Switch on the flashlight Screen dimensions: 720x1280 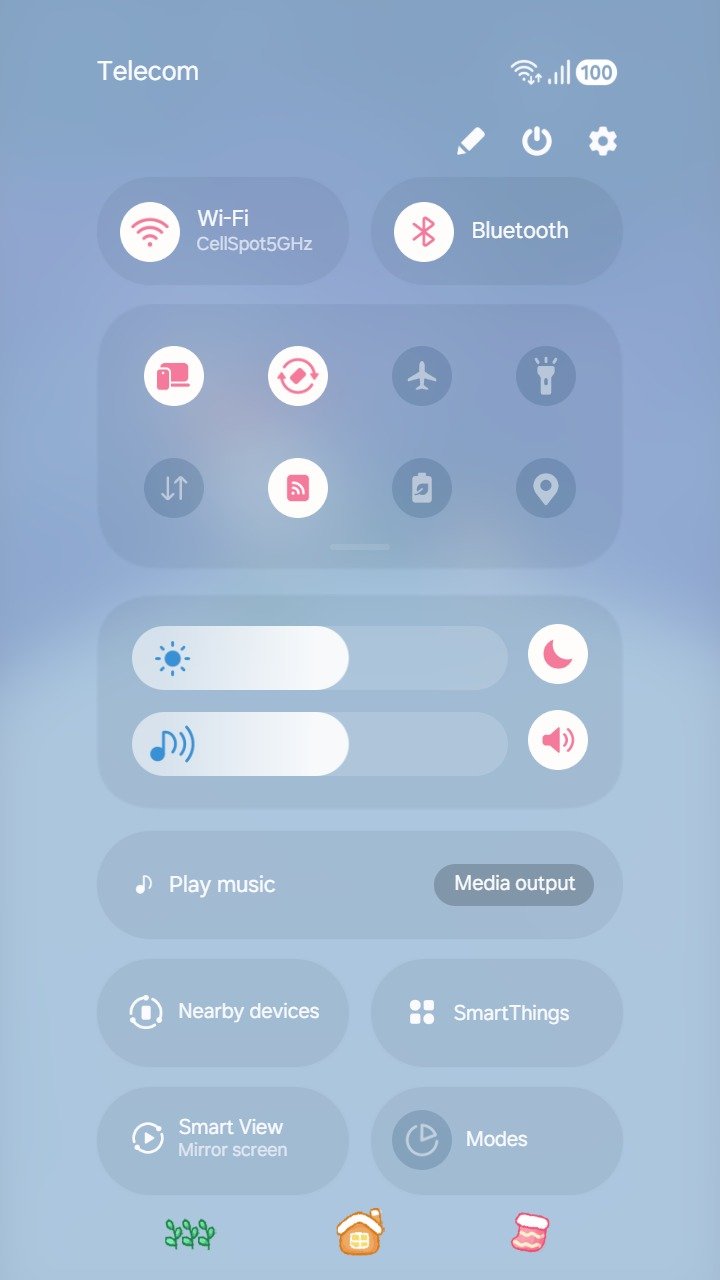(546, 376)
